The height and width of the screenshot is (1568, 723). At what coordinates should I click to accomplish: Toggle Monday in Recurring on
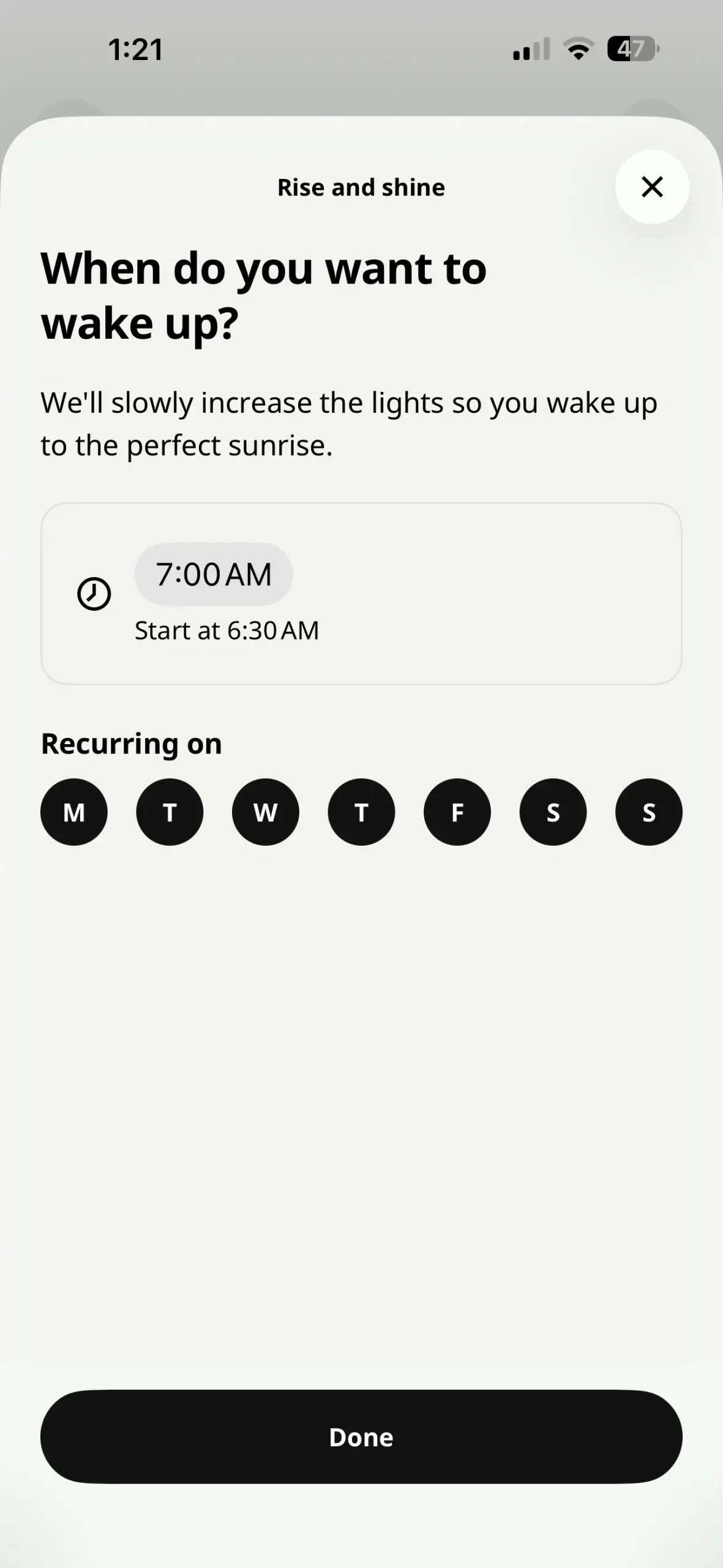(74, 812)
